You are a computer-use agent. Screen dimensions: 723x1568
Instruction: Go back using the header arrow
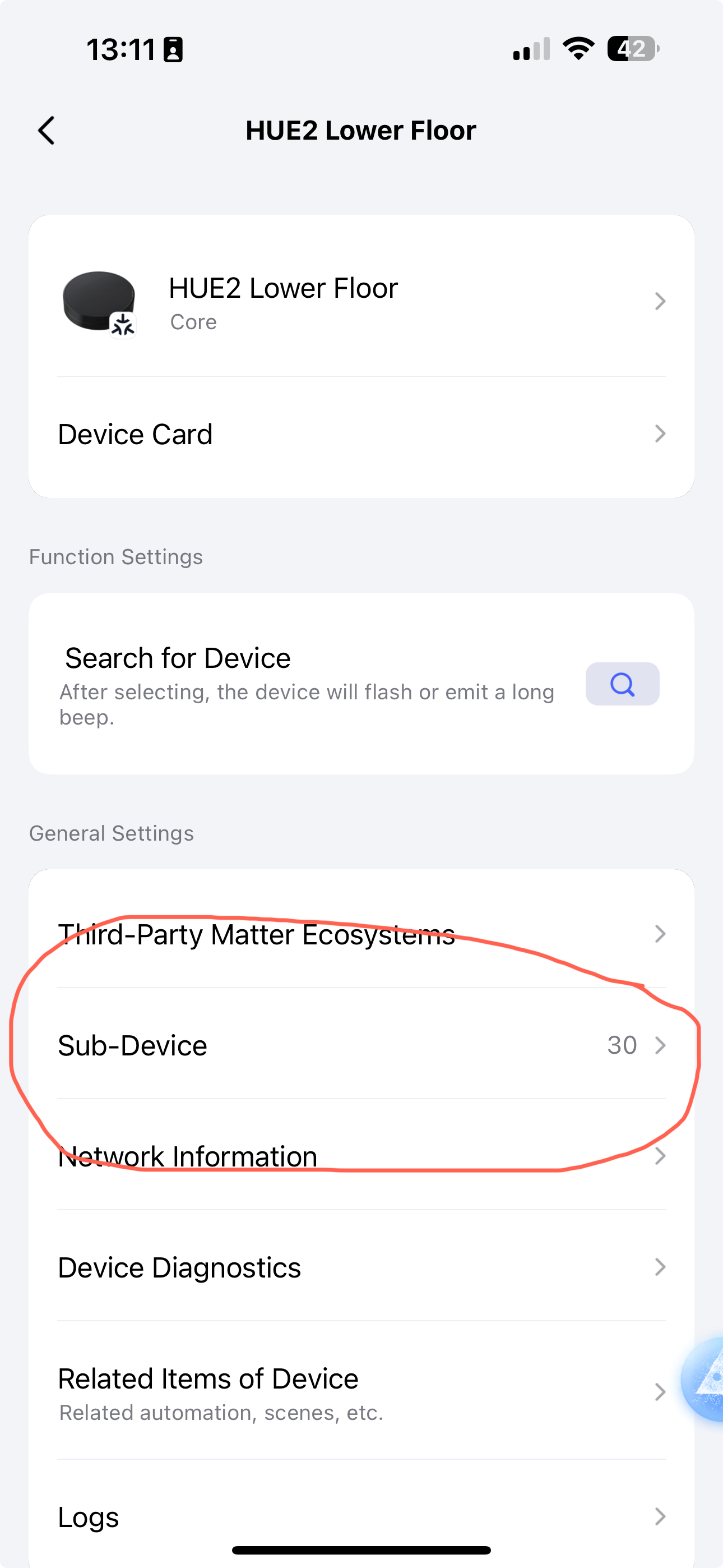point(47,131)
